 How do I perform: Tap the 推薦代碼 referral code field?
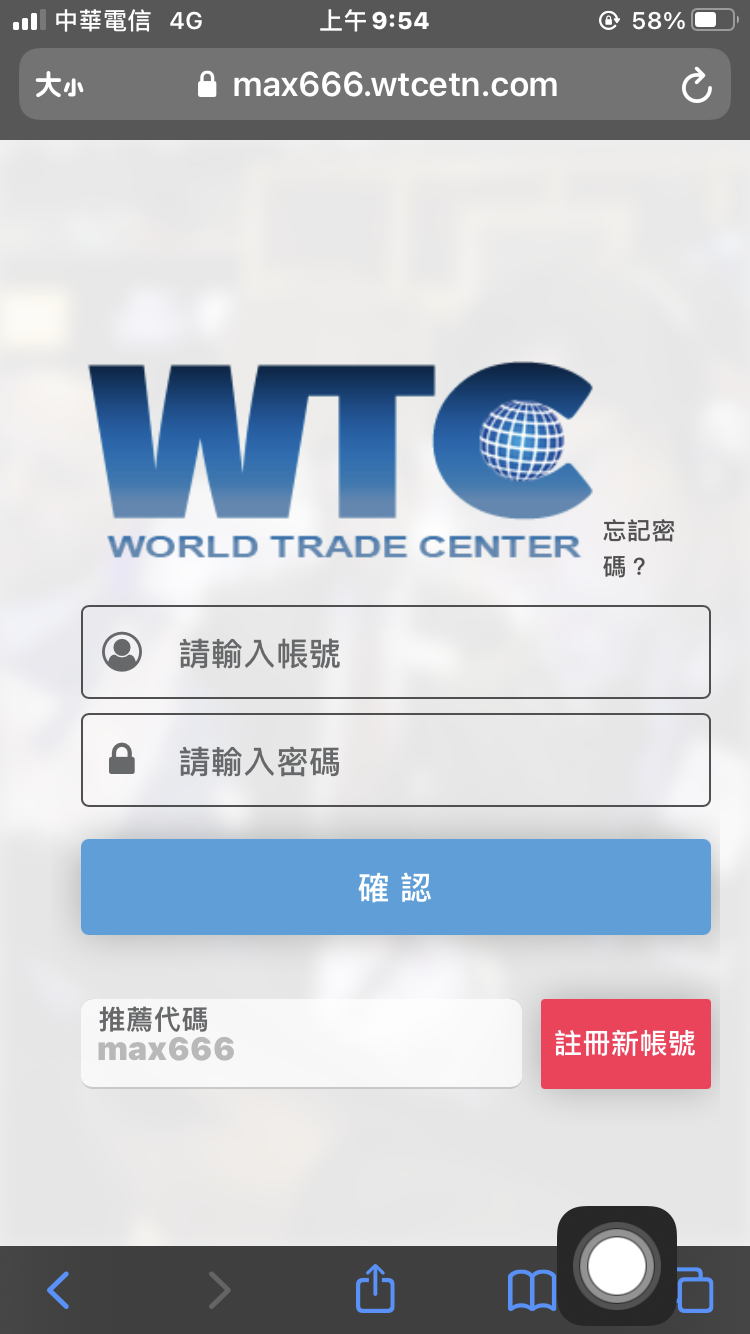click(x=300, y=1043)
